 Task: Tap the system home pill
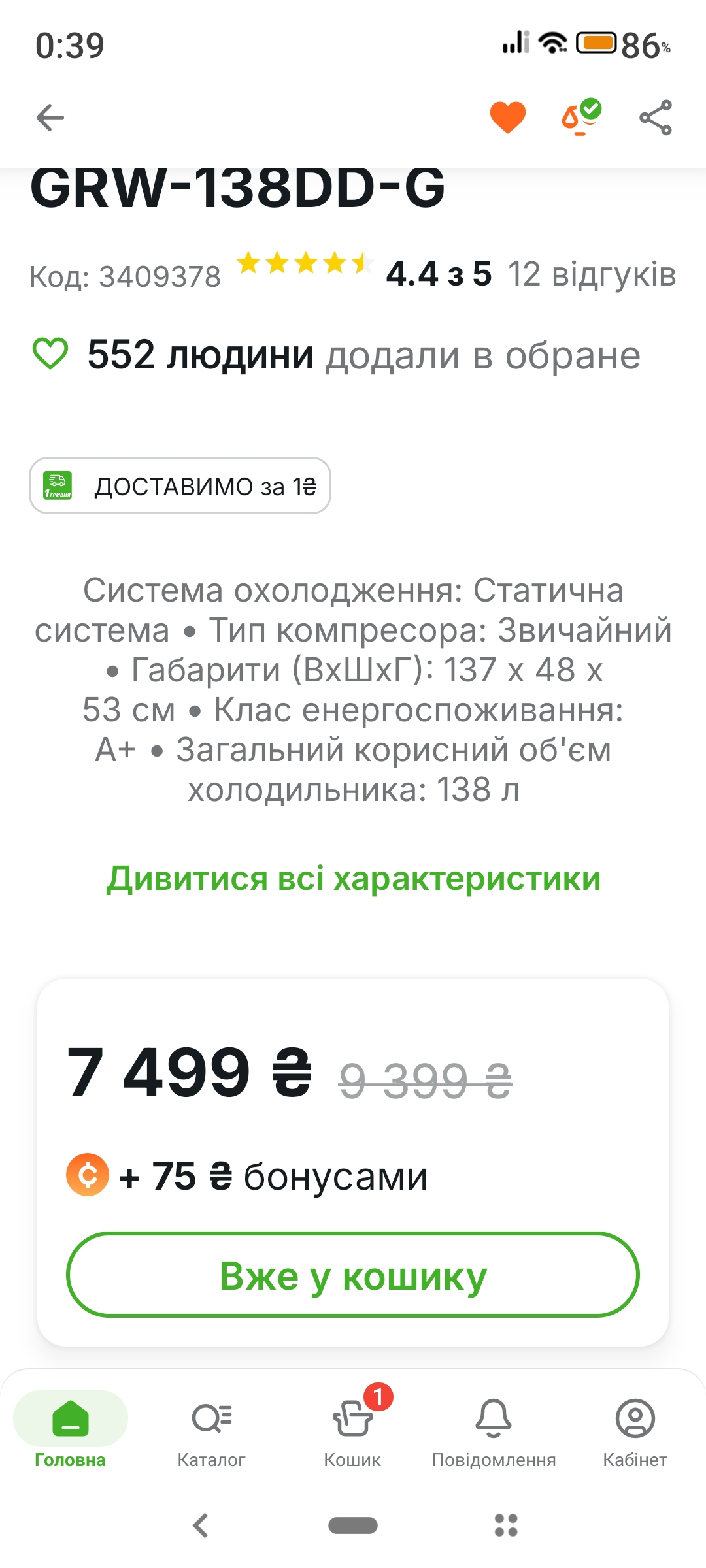tap(353, 1526)
